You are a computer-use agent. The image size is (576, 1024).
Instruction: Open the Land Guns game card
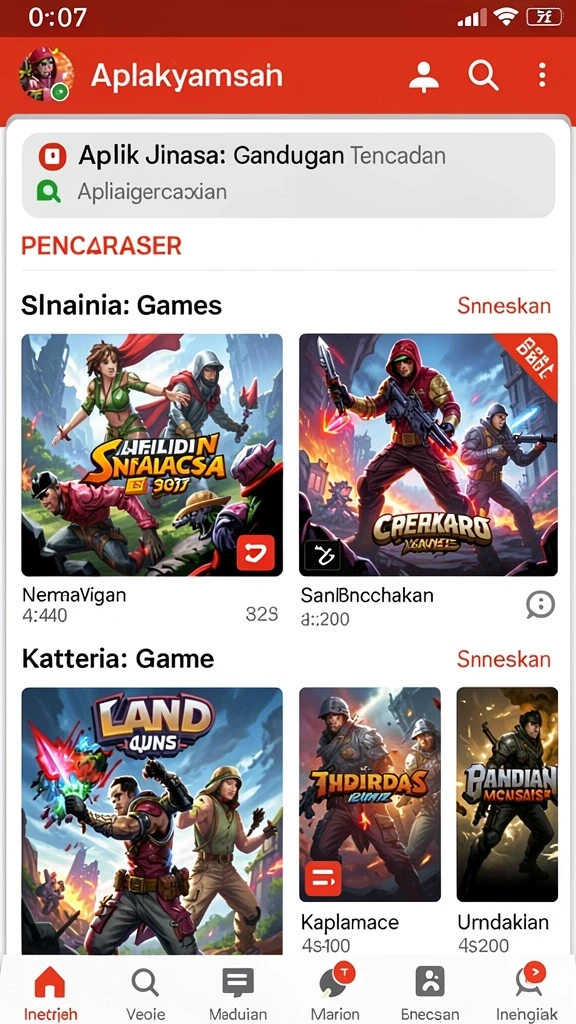(x=152, y=821)
